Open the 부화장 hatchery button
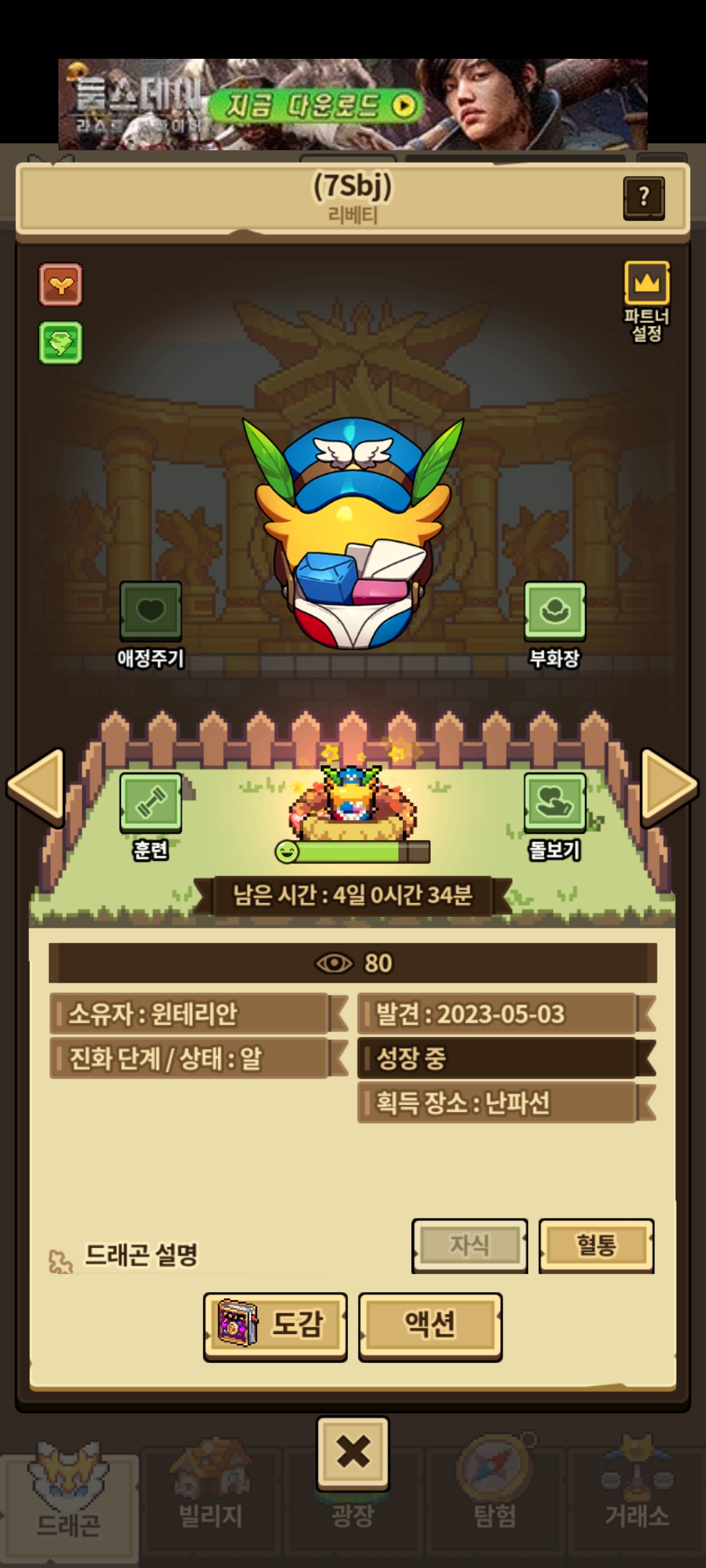Image resolution: width=706 pixels, height=1568 pixels. (554, 611)
